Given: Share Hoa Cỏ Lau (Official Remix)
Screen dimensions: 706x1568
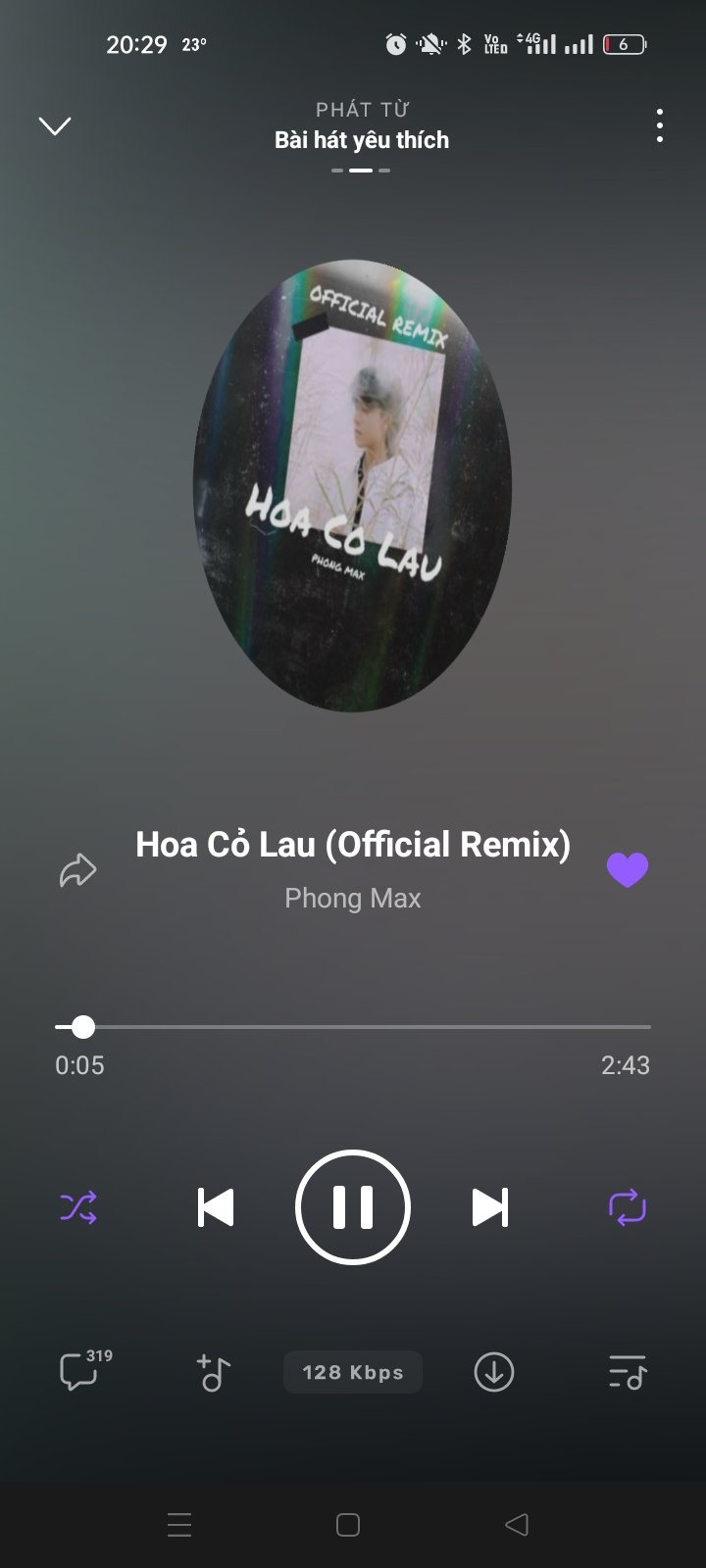Looking at the screenshot, I should (x=77, y=870).
